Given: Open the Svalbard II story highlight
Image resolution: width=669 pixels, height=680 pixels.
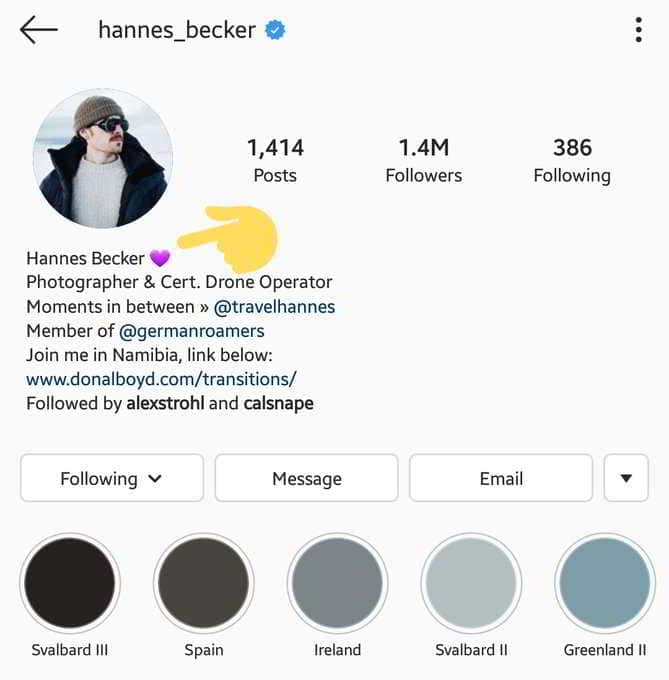Looking at the screenshot, I should (471, 584).
